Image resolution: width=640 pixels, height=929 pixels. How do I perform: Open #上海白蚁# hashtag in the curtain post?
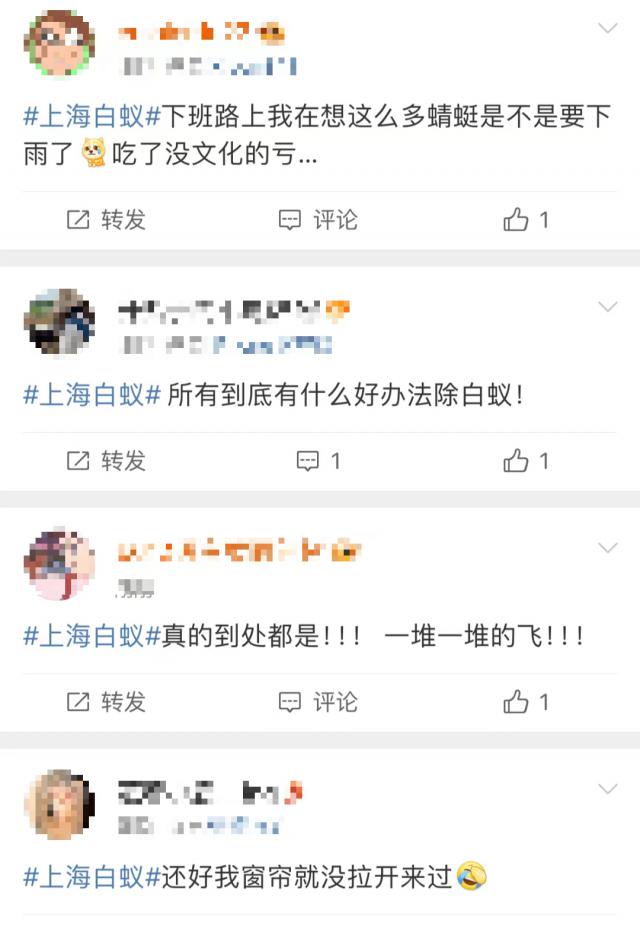pos(92,878)
